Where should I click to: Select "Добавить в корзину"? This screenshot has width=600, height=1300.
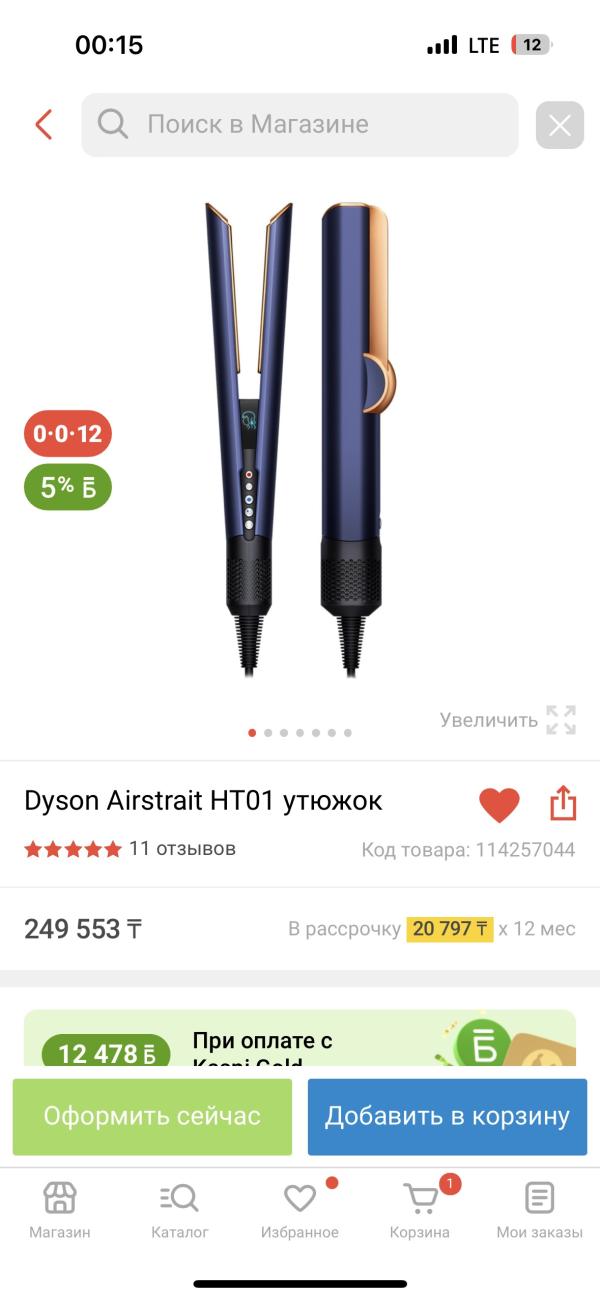447,1116
